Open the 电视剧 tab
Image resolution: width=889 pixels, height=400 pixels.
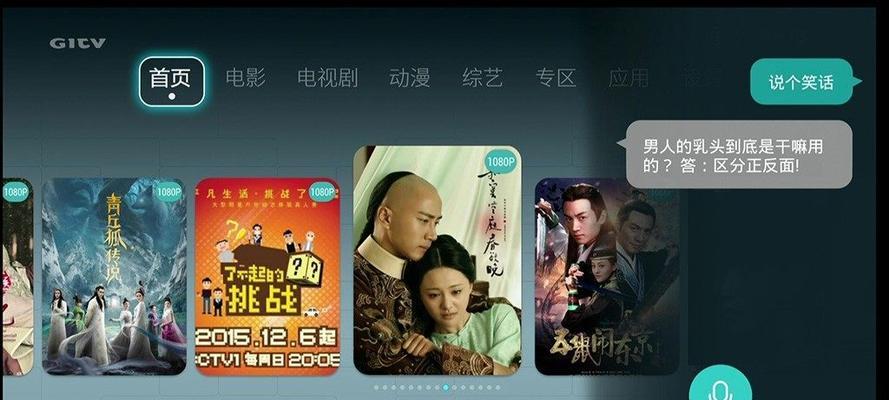pyautogui.click(x=327, y=79)
